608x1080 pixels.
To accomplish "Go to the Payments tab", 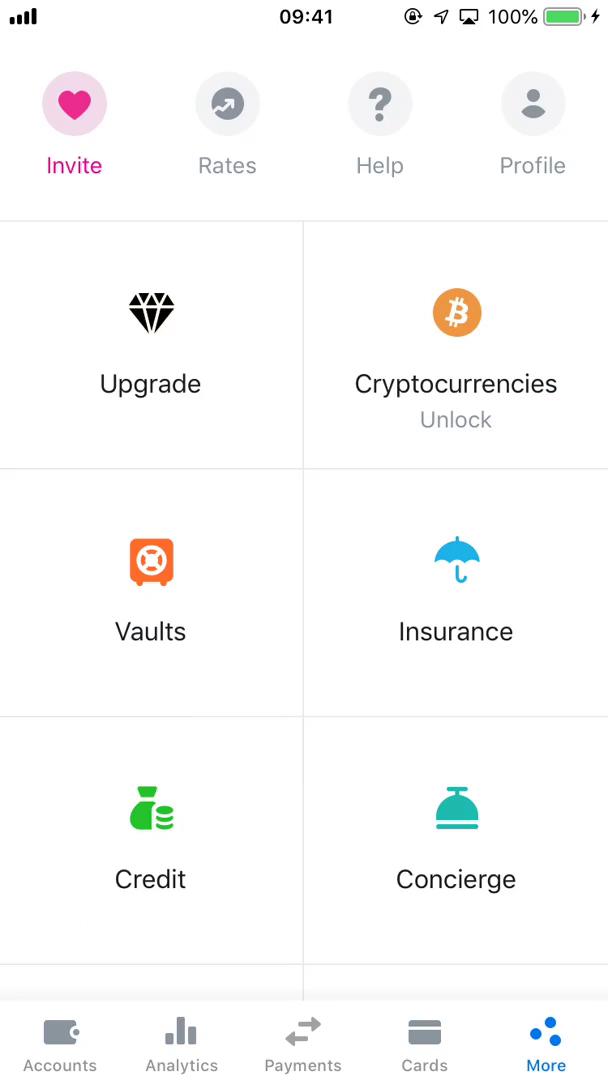I will coord(303,1044).
